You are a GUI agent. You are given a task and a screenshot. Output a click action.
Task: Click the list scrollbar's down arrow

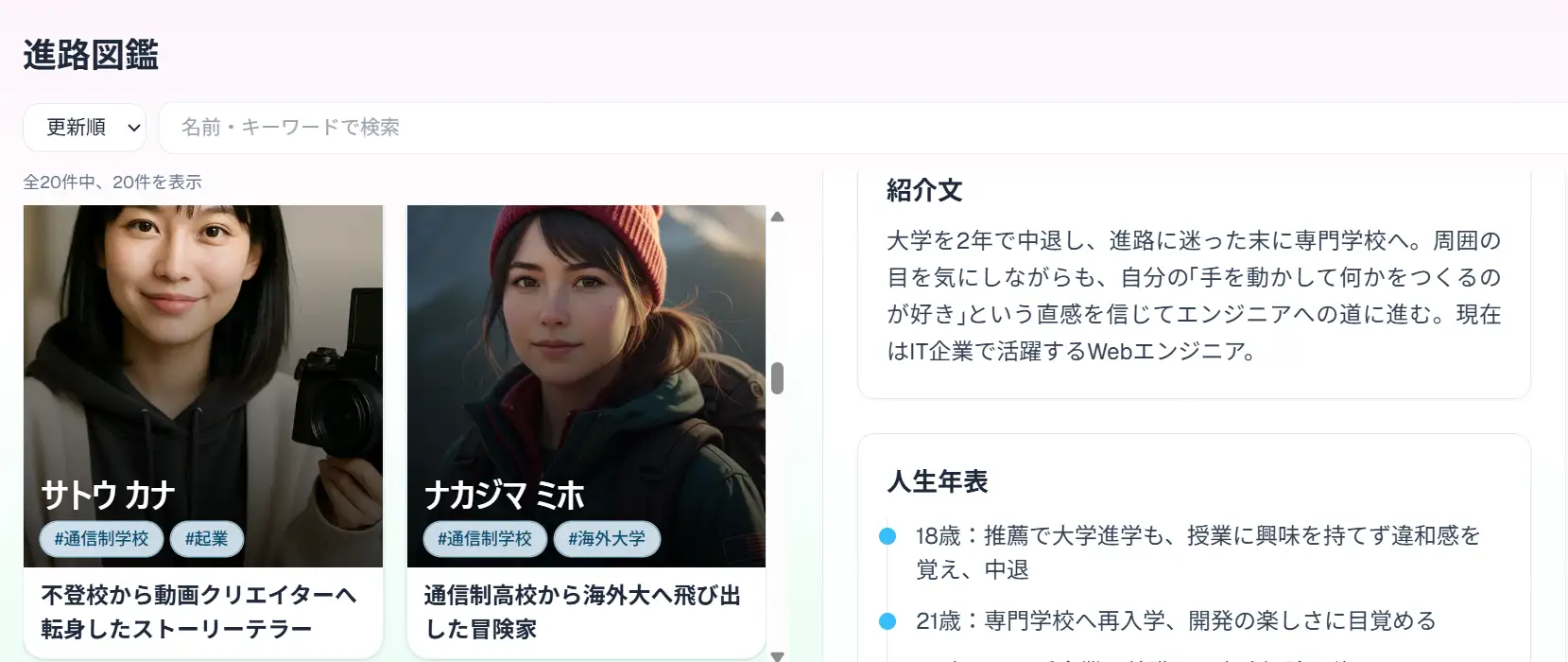[778, 655]
